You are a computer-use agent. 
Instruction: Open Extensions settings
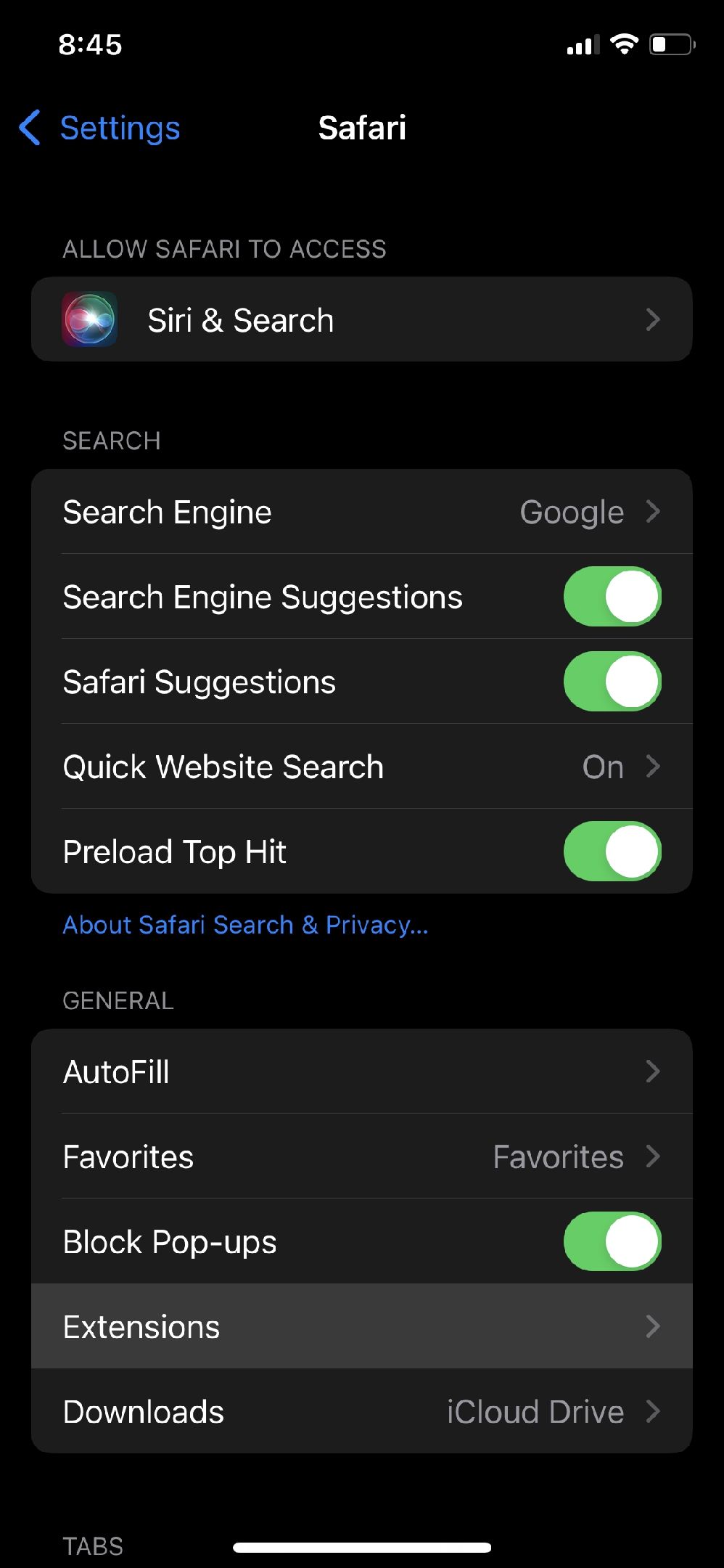point(362,1326)
